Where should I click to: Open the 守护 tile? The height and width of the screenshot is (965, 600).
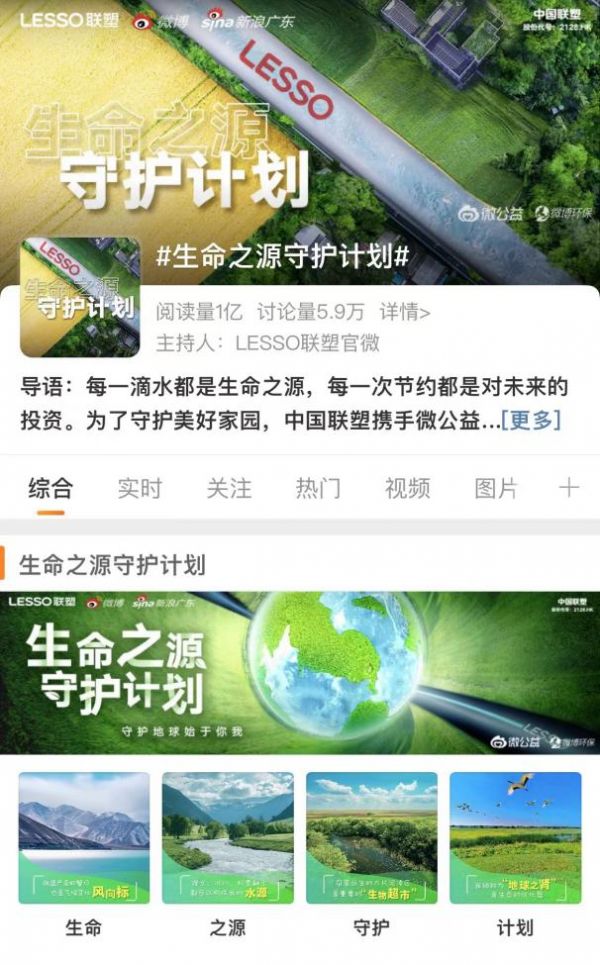click(x=372, y=838)
